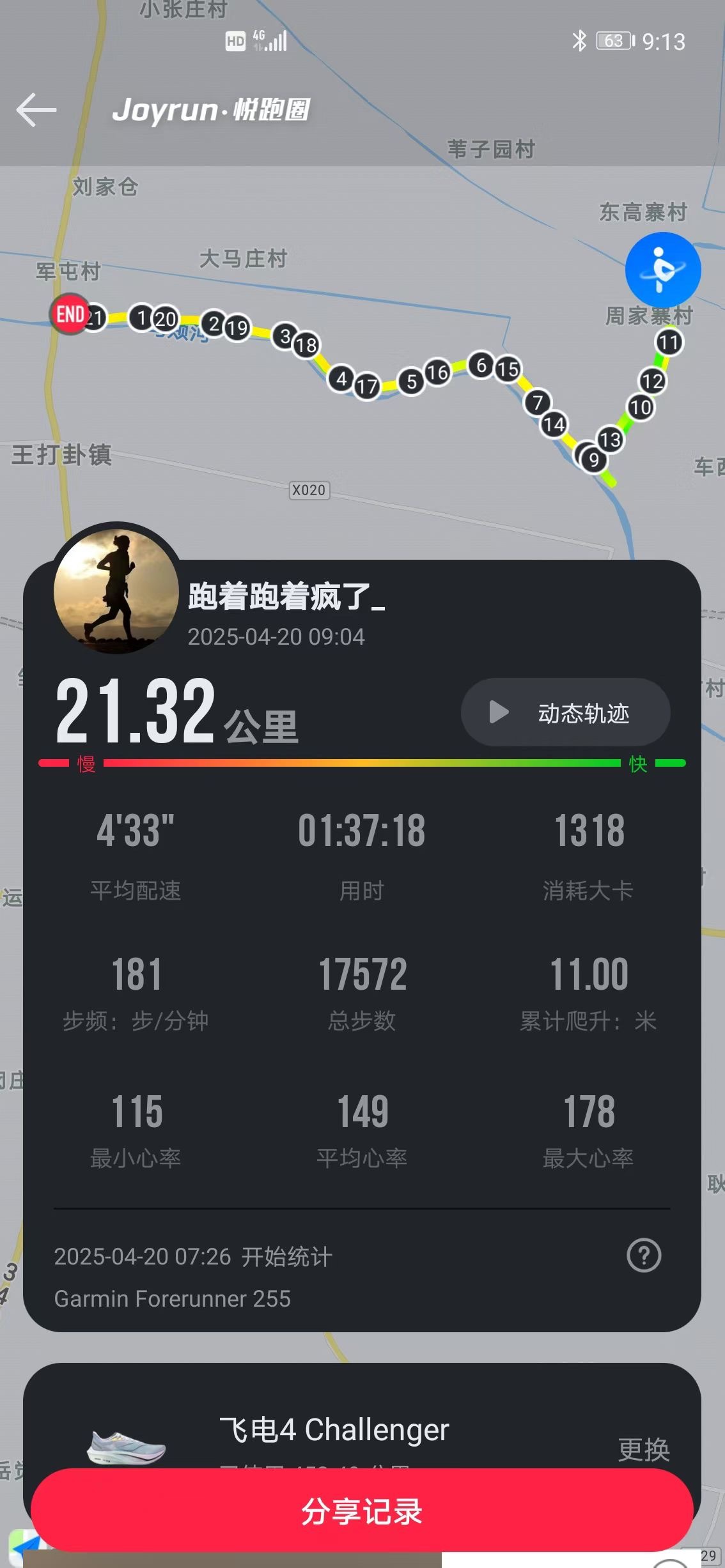Tap 更换 to change the shoes

(644, 1449)
